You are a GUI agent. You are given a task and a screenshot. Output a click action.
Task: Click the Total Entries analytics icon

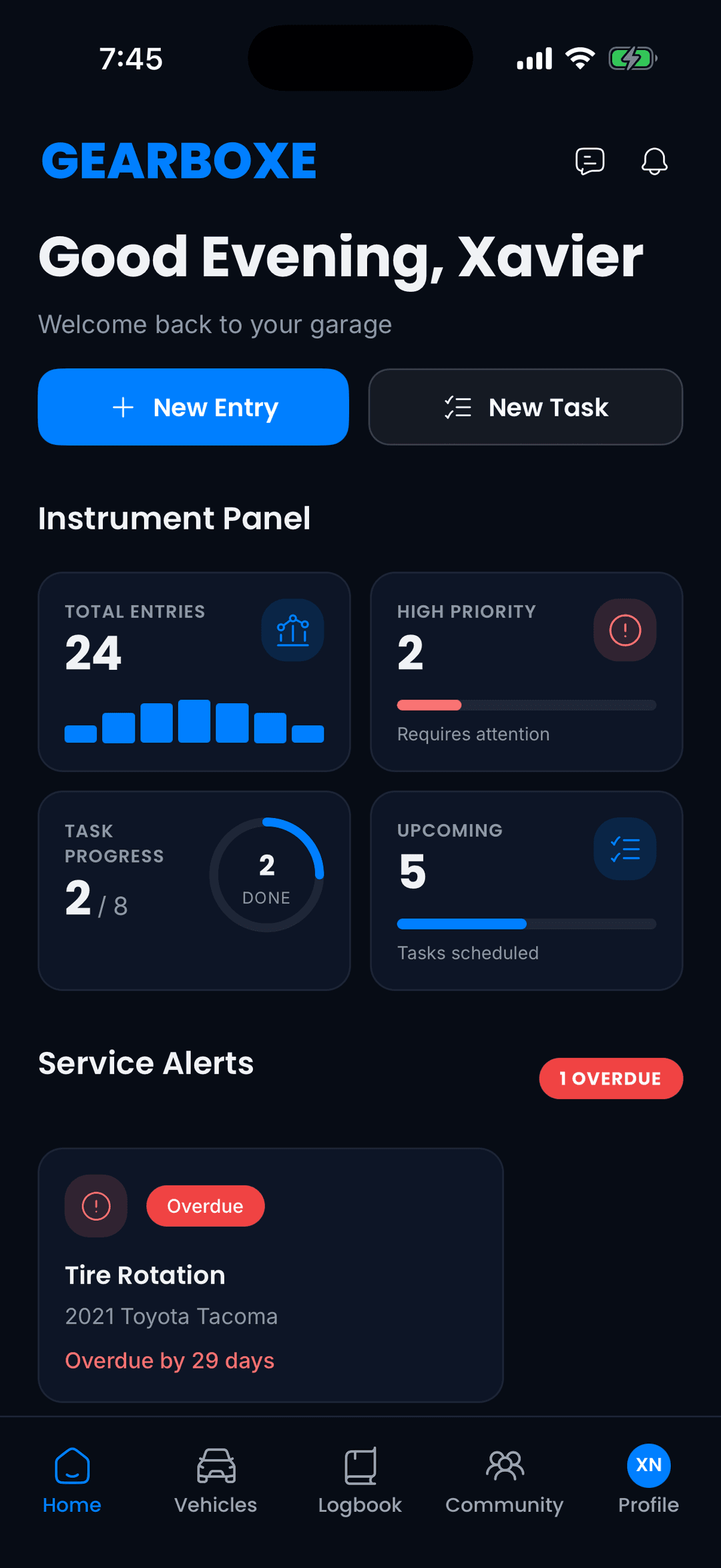(x=292, y=630)
